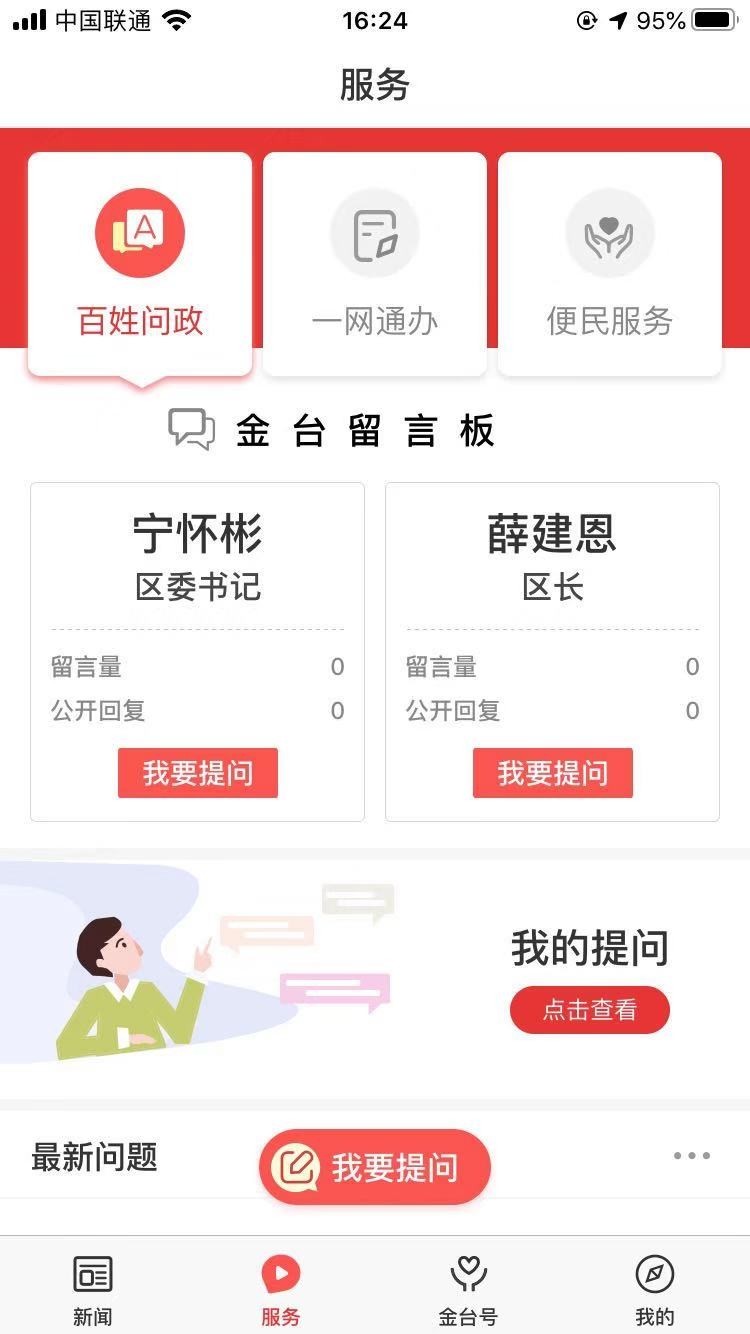Open the more options dots beside 最新问题
The height and width of the screenshot is (1334, 750).
pyautogui.click(x=692, y=1156)
